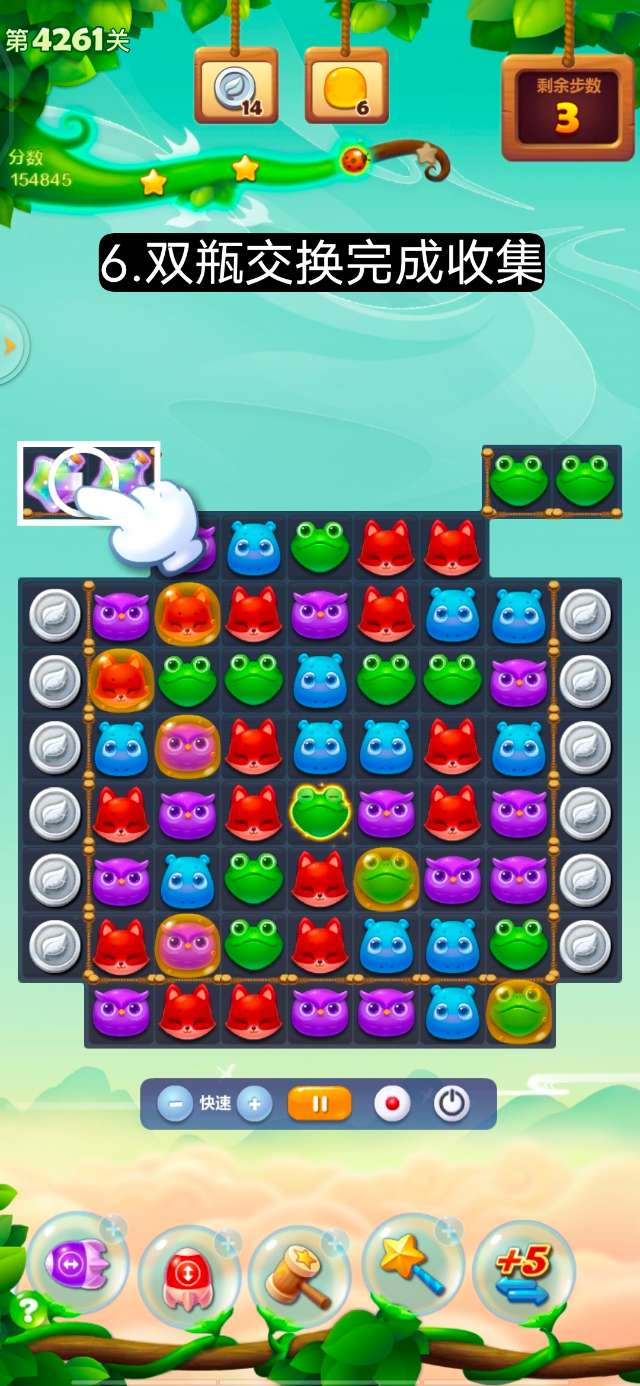Use the purple horizontal rocket booster
This screenshot has width=640, height=1386.
point(76,1264)
